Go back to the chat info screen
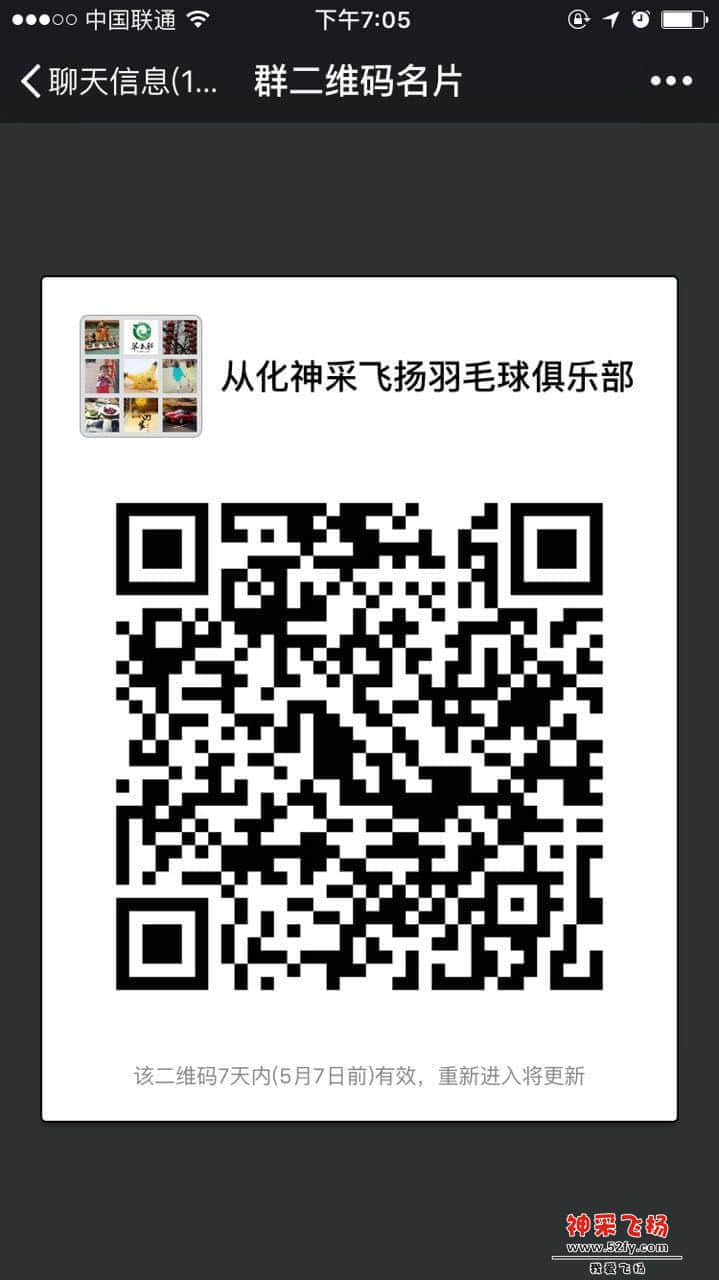 (115, 82)
